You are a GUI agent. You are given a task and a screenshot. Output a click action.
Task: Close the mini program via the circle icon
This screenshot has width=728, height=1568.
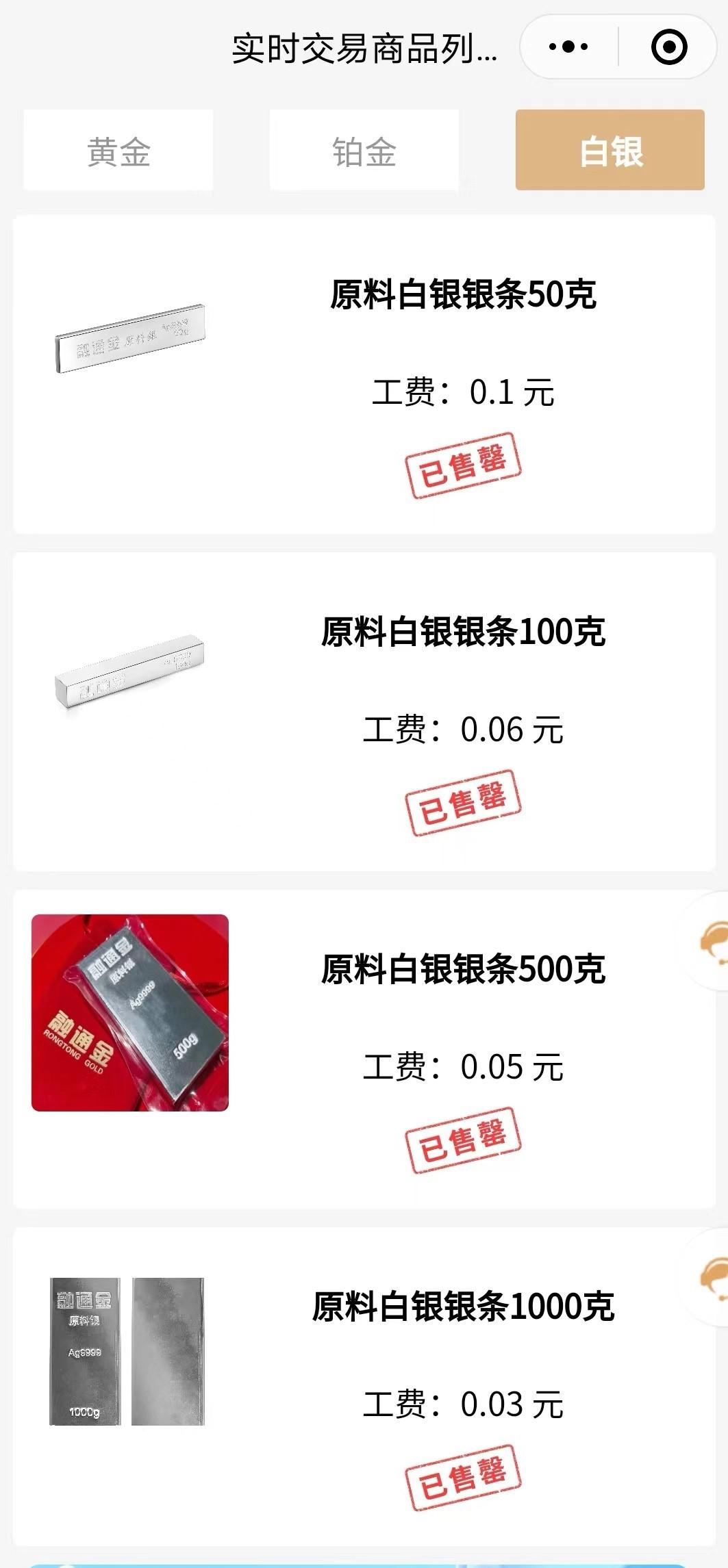tap(668, 47)
